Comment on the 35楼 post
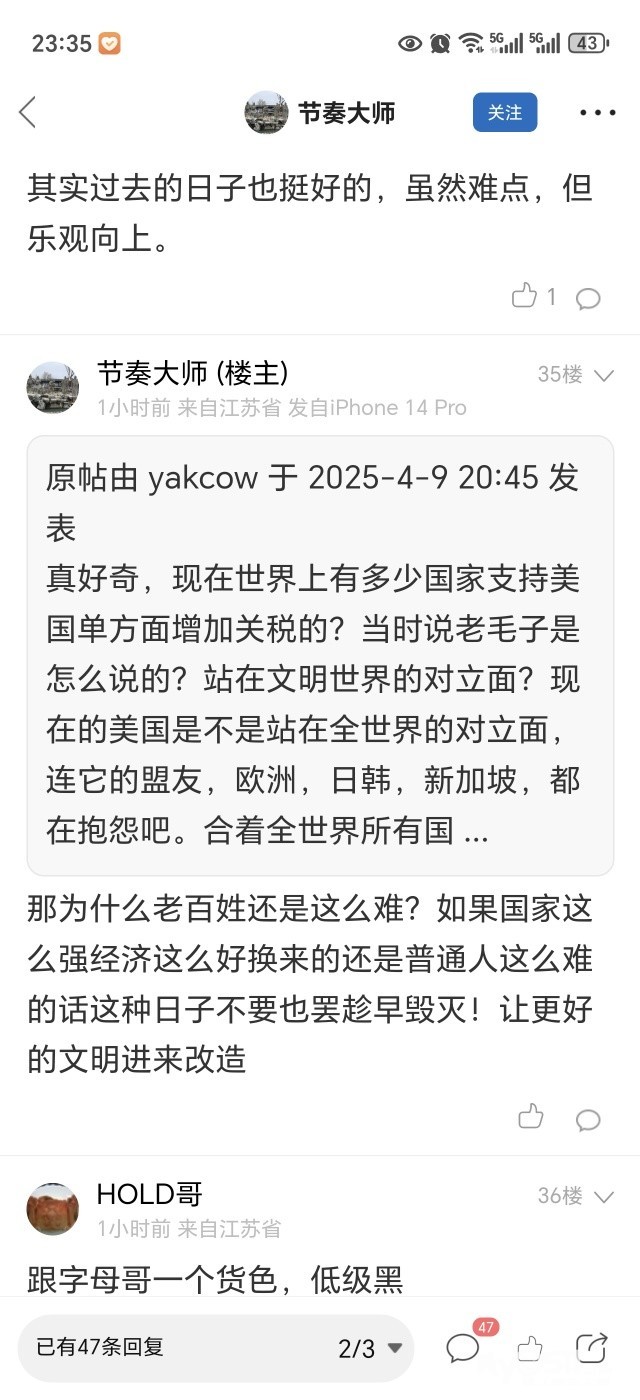 pyautogui.click(x=588, y=1119)
